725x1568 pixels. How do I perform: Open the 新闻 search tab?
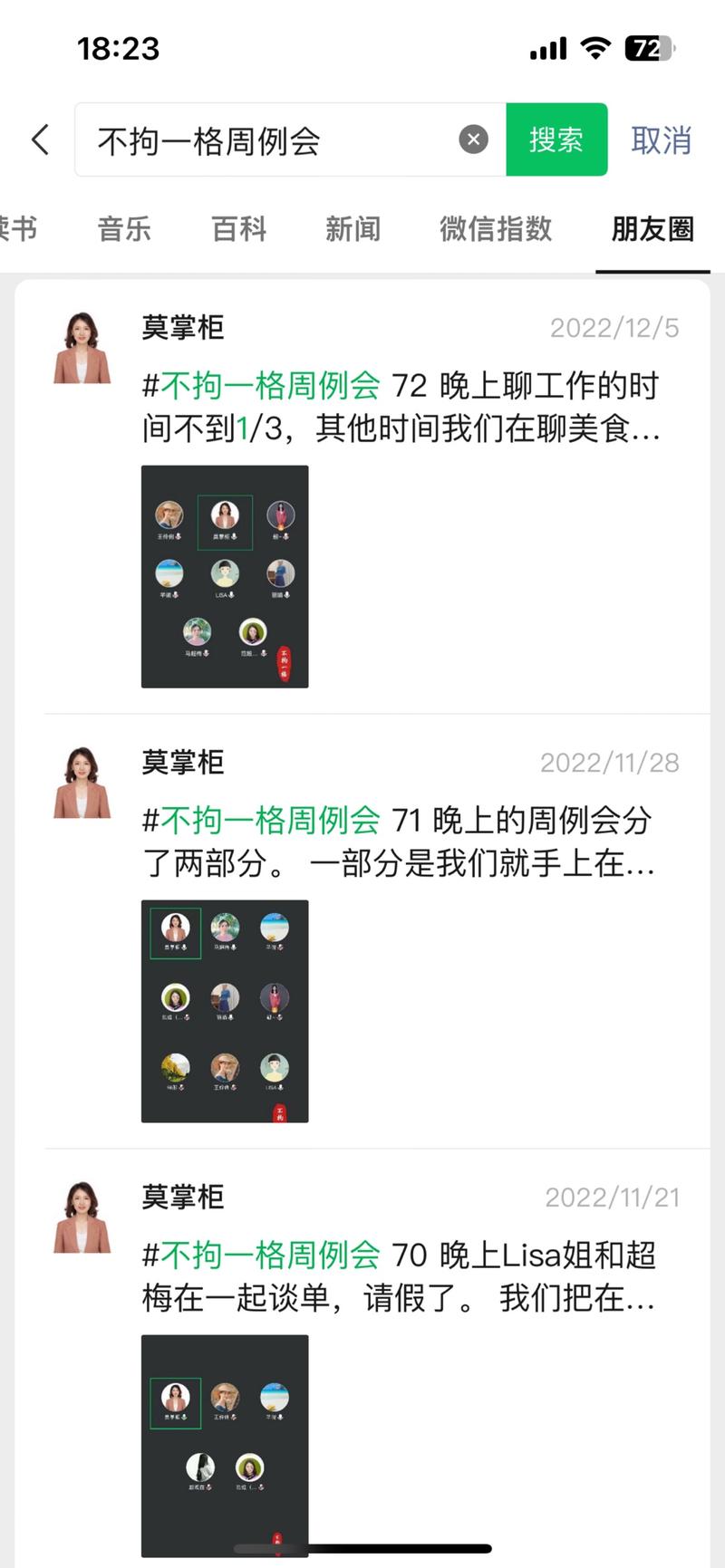(353, 230)
